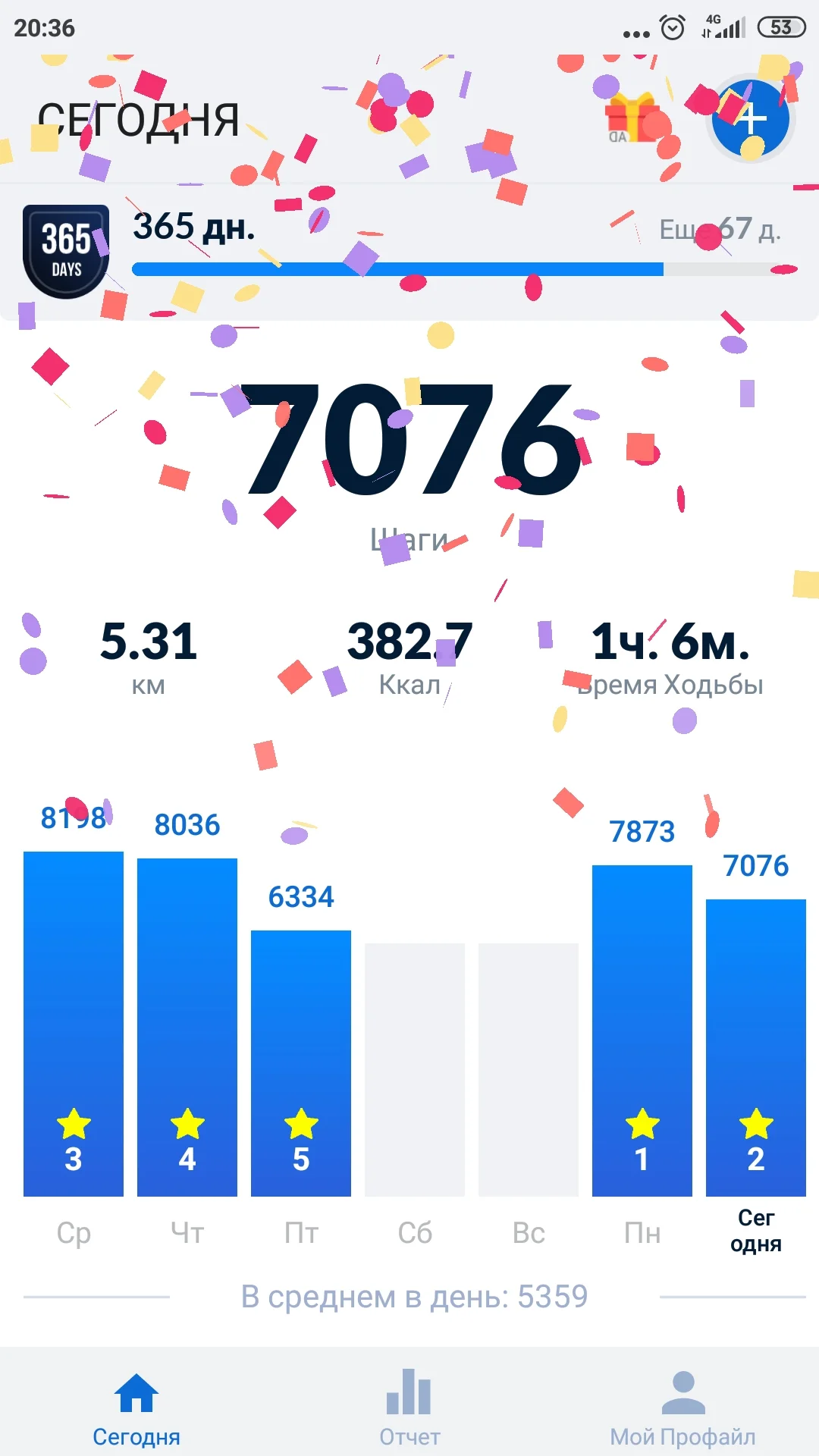The image size is (819, 1456).
Task: Tap the blue plus button
Action: [x=751, y=119]
